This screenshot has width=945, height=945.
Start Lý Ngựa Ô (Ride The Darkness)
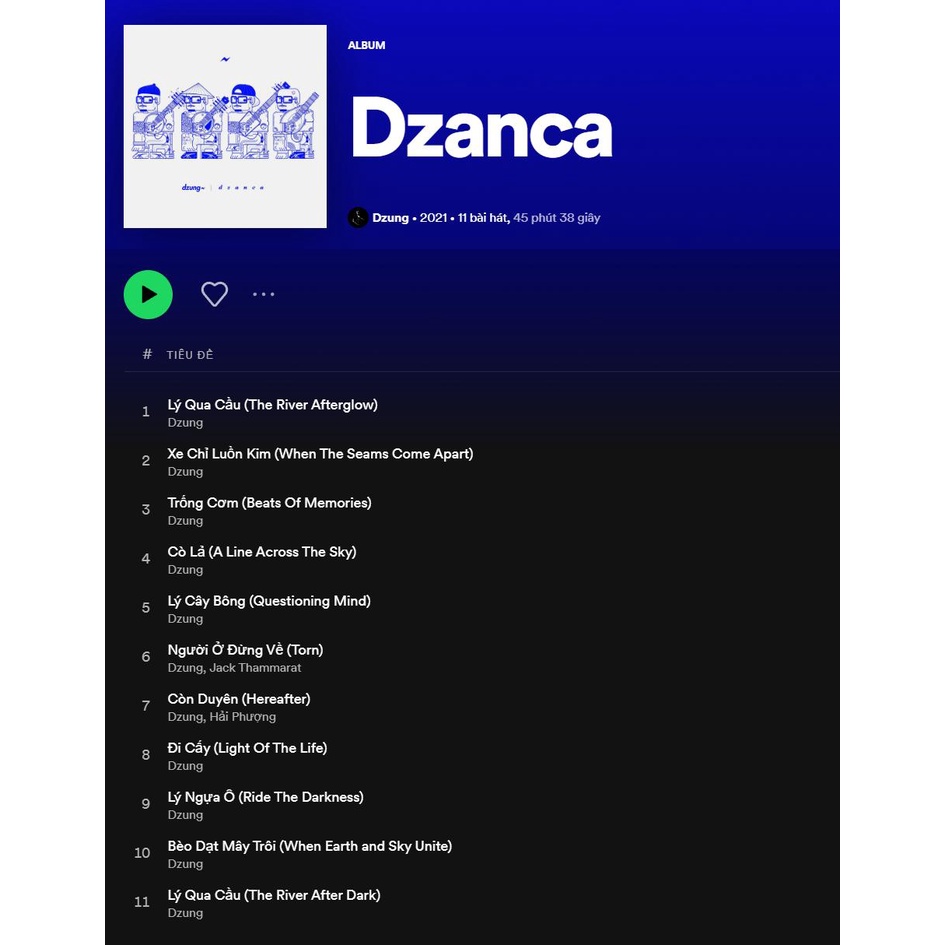coord(265,797)
